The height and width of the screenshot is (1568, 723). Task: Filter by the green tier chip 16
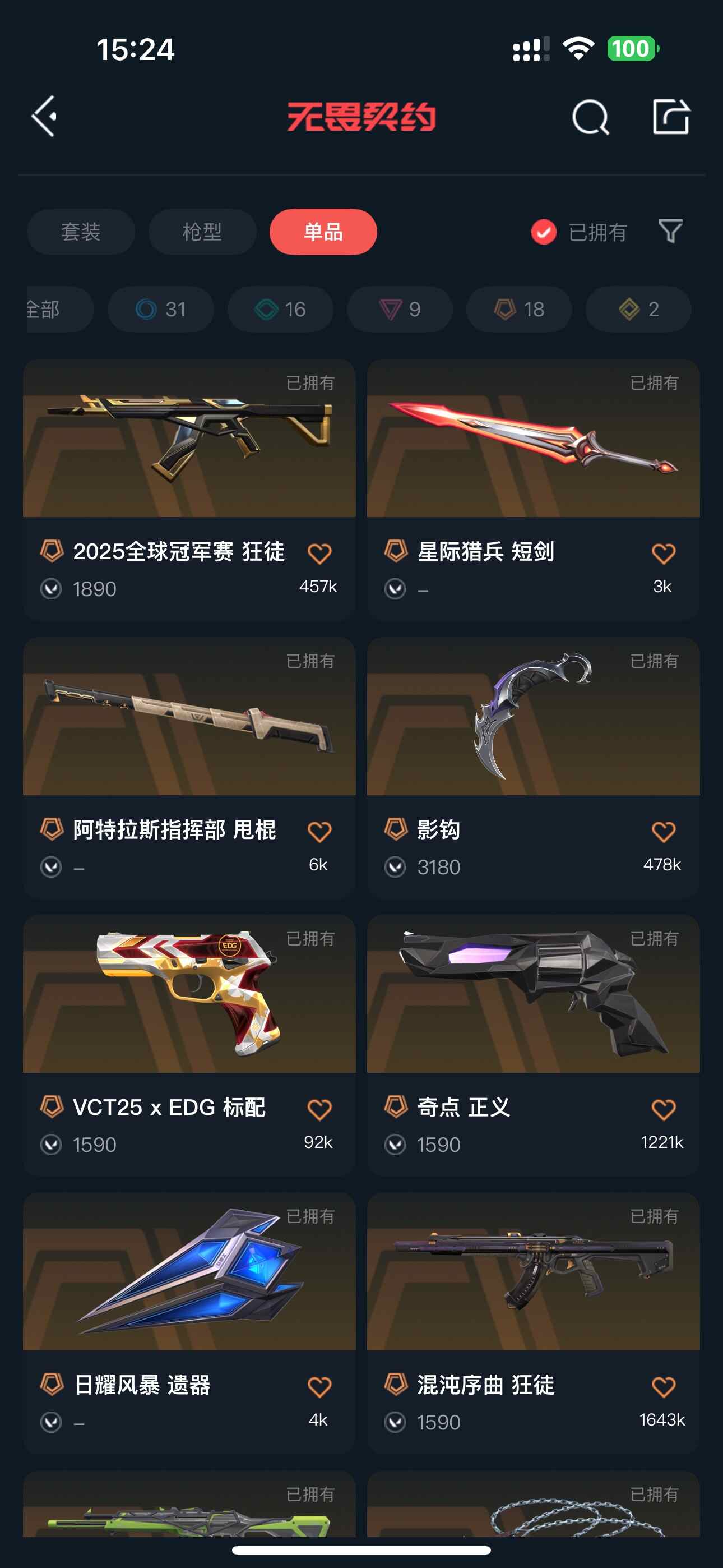tap(280, 309)
